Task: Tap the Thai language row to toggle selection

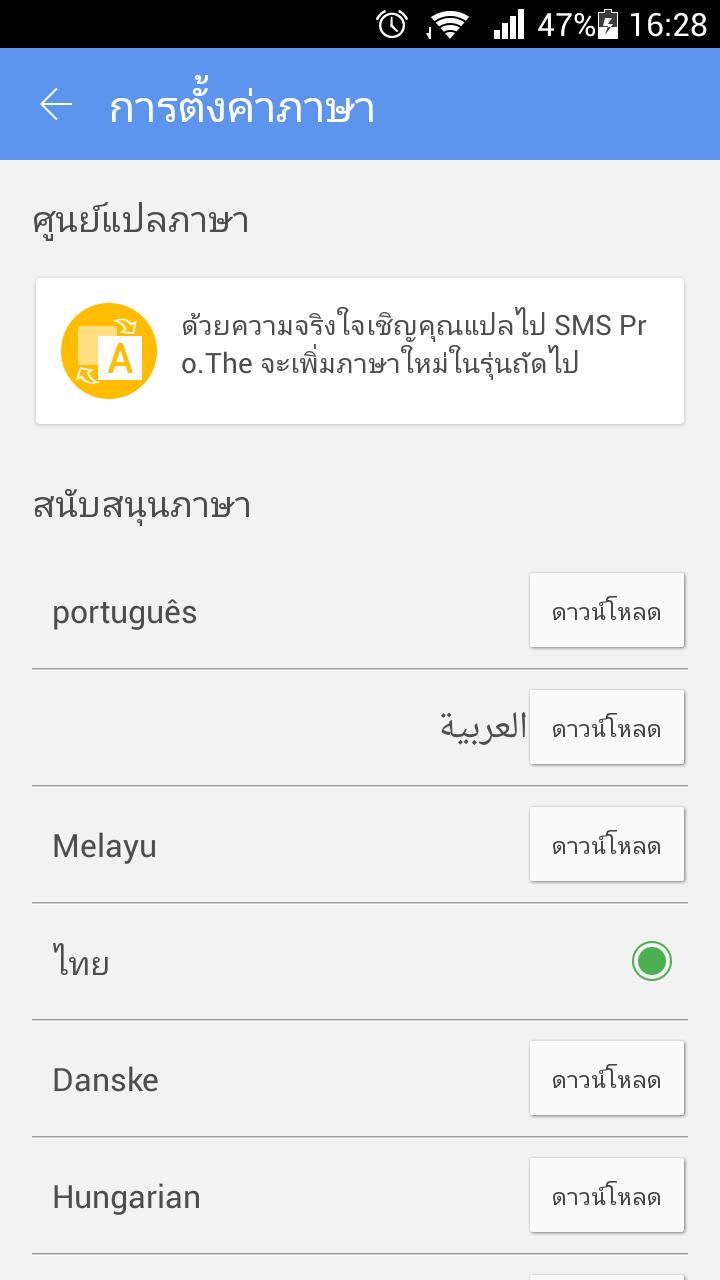Action: pyautogui.click(x=300, y=962)
